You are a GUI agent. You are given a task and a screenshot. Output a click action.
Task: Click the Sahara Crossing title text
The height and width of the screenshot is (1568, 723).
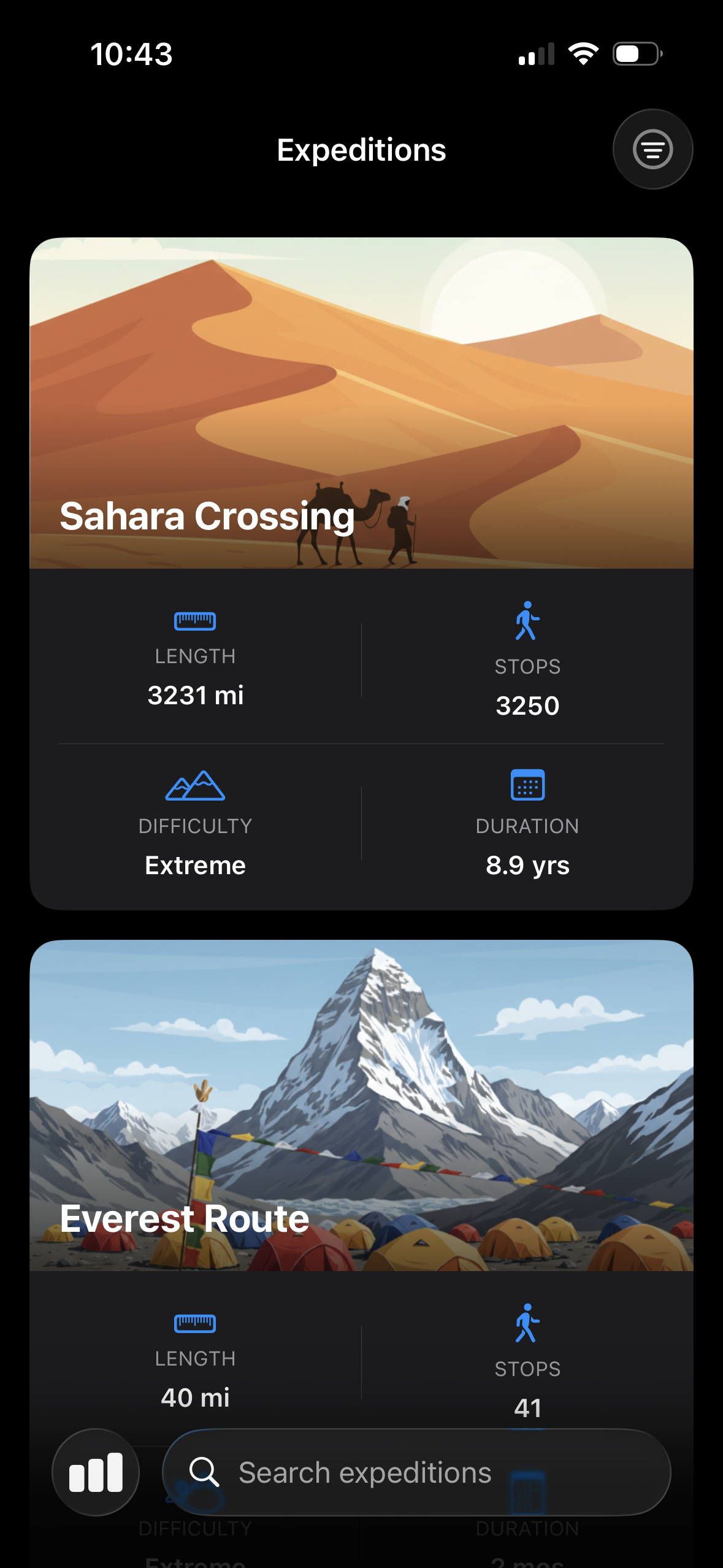click(x=207, y=517)
